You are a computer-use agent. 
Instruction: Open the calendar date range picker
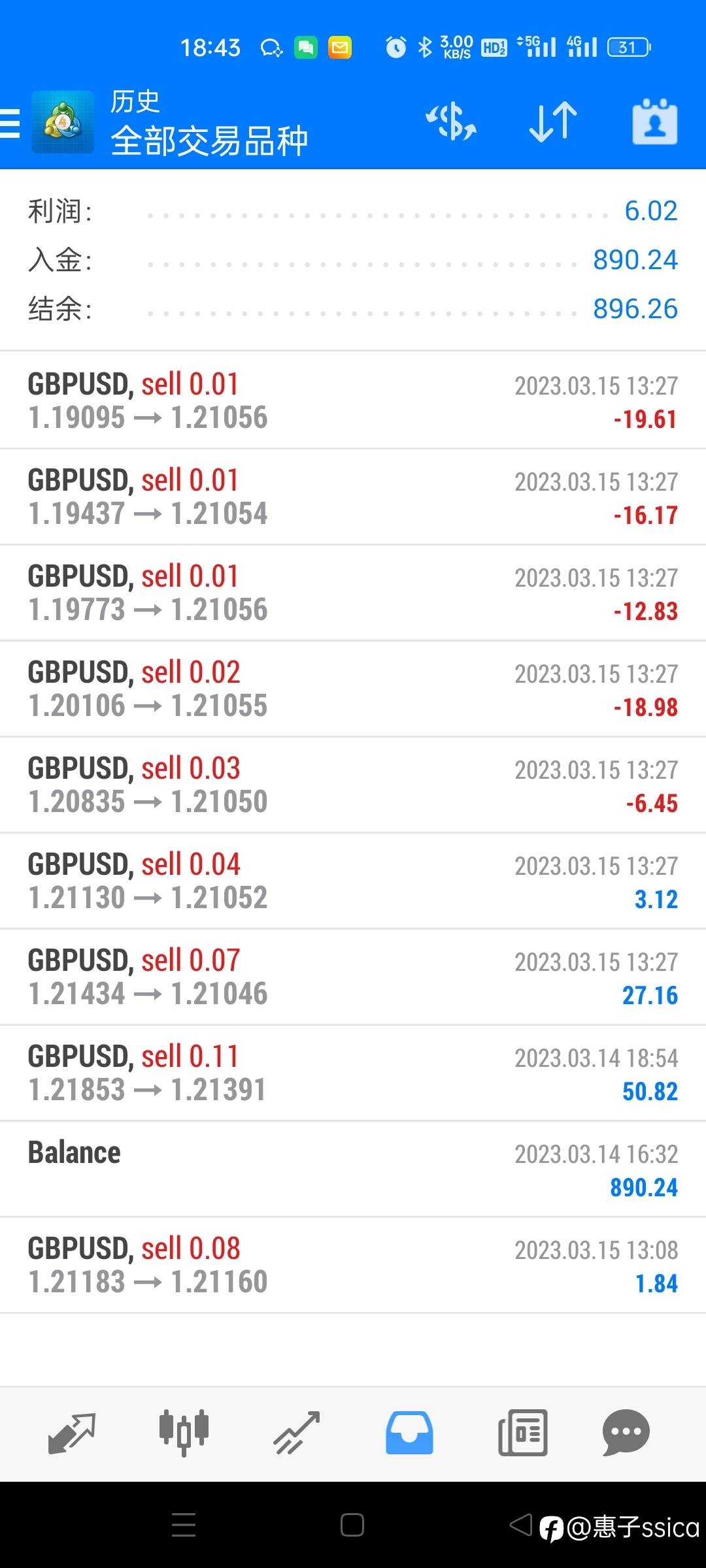[654, 122]
